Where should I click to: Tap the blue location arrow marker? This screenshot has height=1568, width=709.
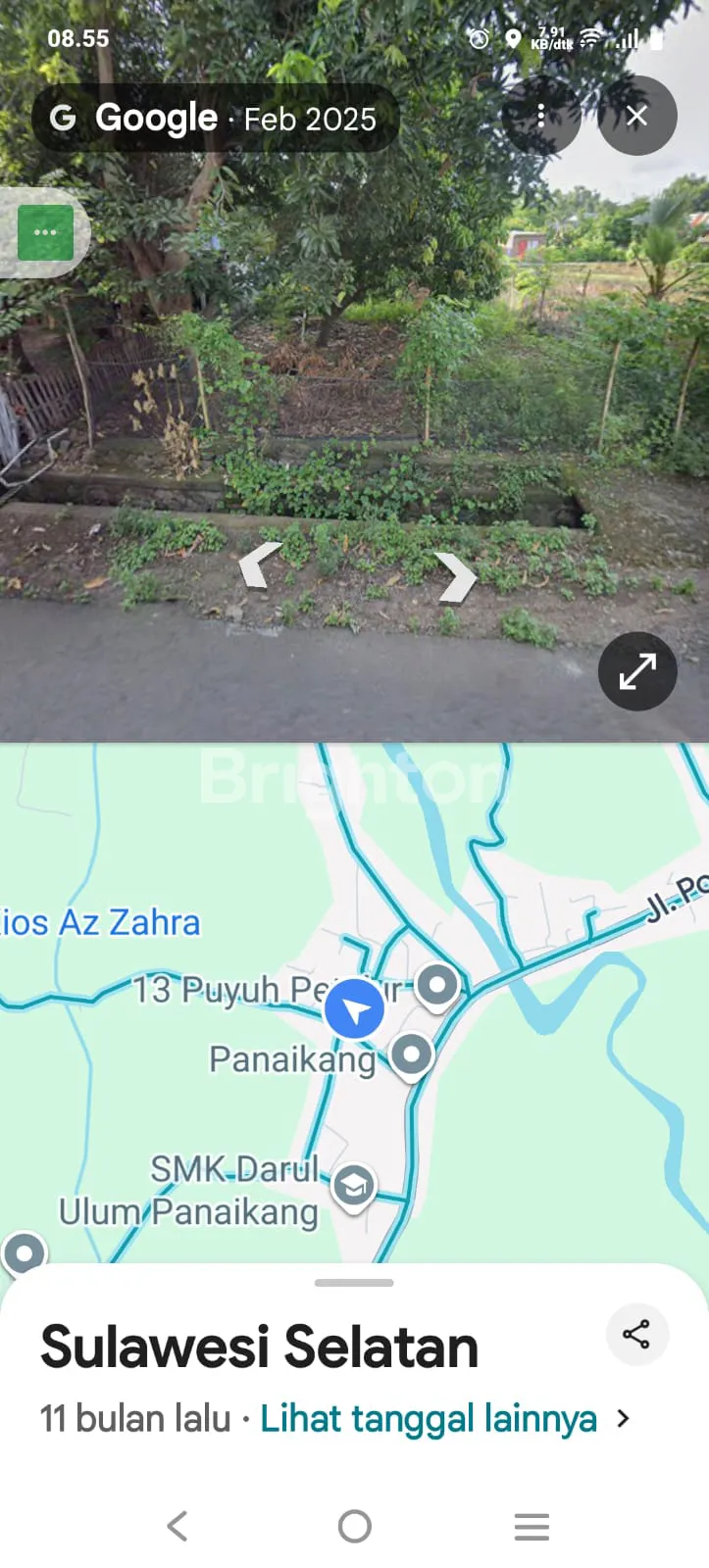click(x=354, y=1010)
